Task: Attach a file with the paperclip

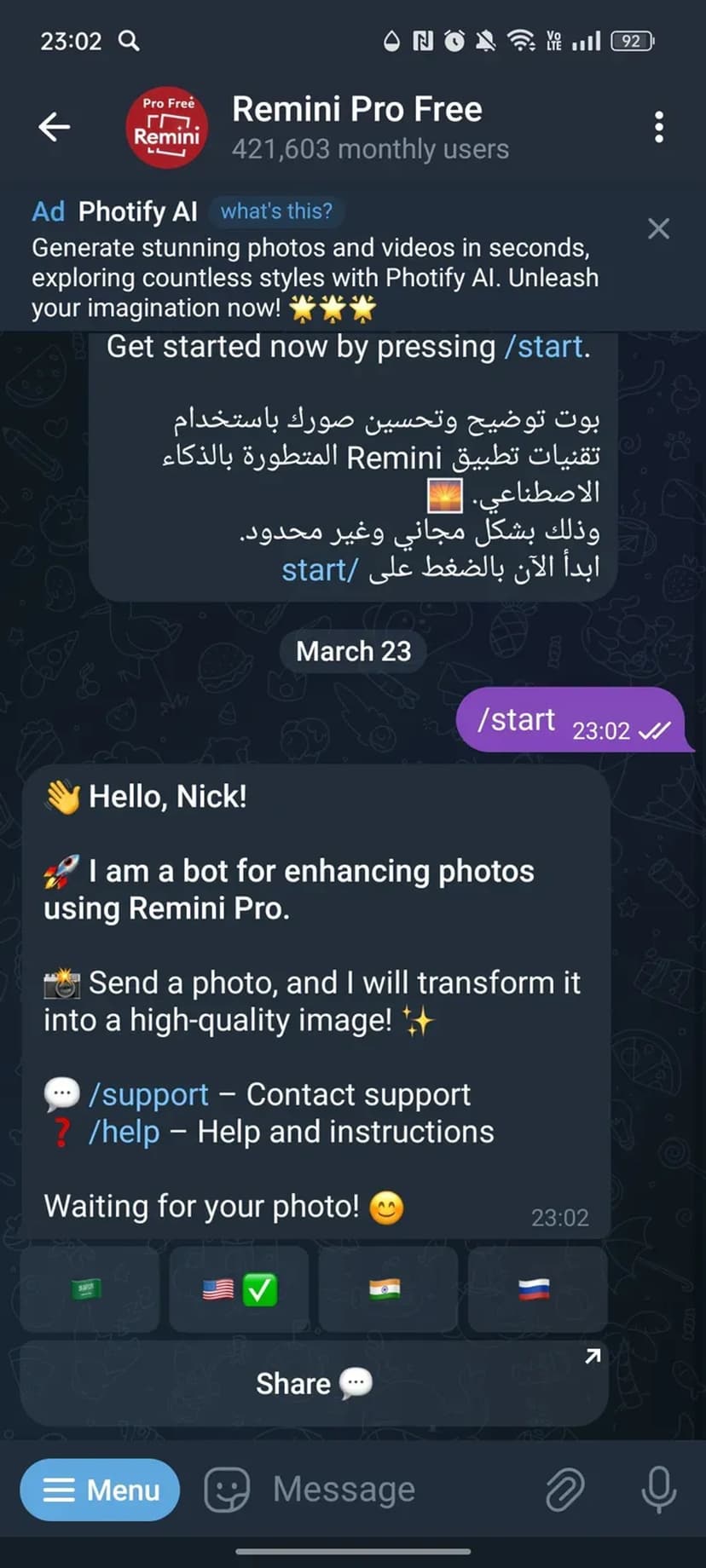Action: point(564,1490)
